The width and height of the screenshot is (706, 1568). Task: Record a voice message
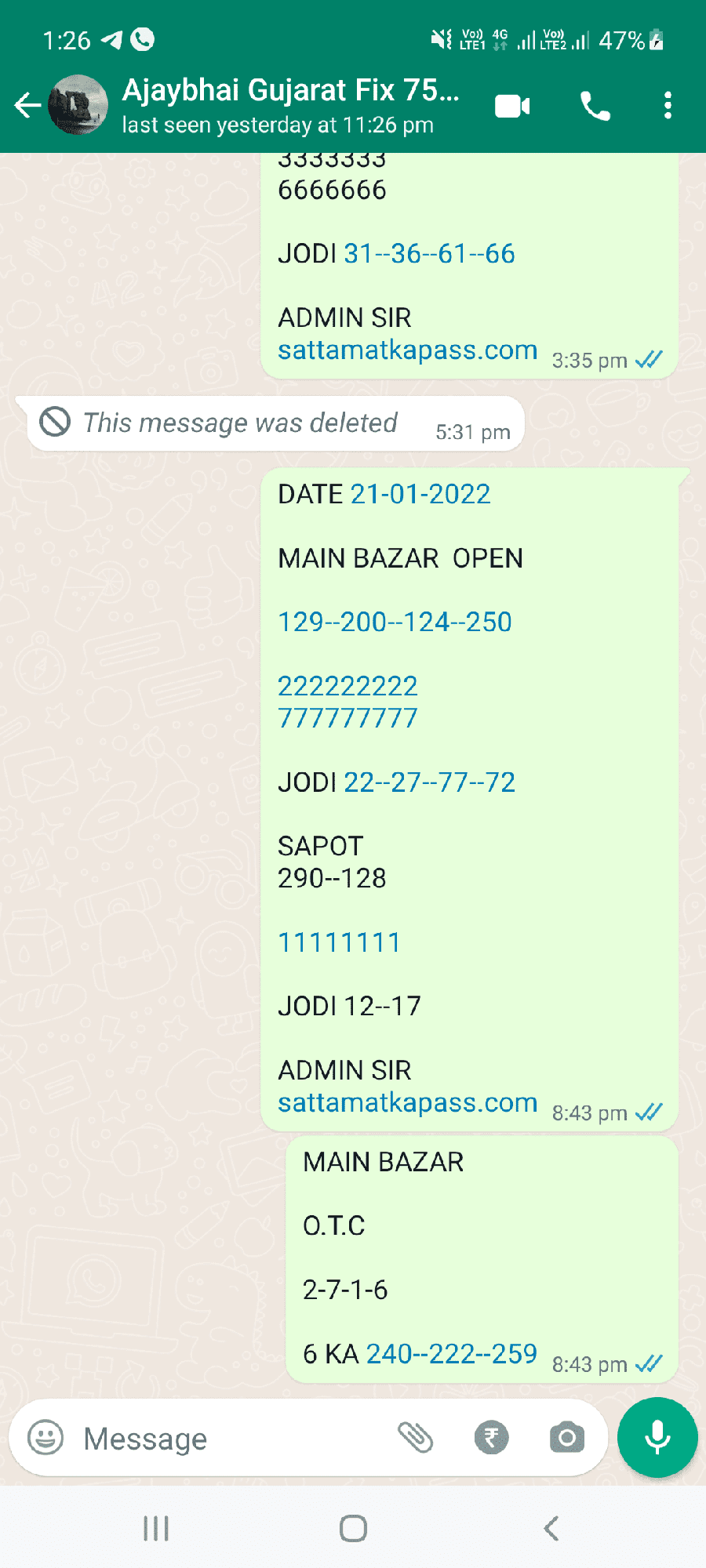click(x=657, y=1438)
